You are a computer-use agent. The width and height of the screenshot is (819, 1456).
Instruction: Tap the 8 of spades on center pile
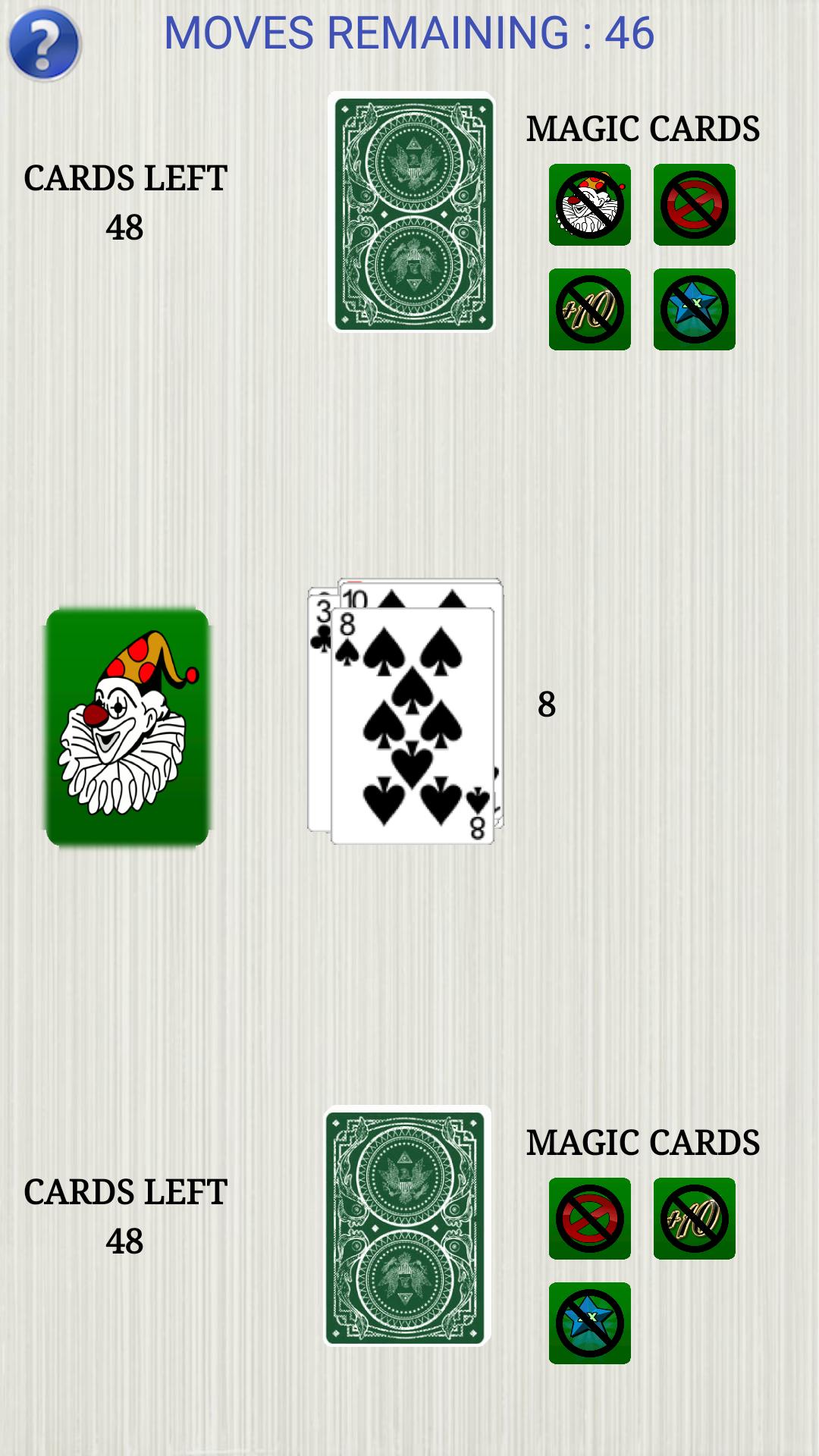pyautogui.click(x=412, y=725)
